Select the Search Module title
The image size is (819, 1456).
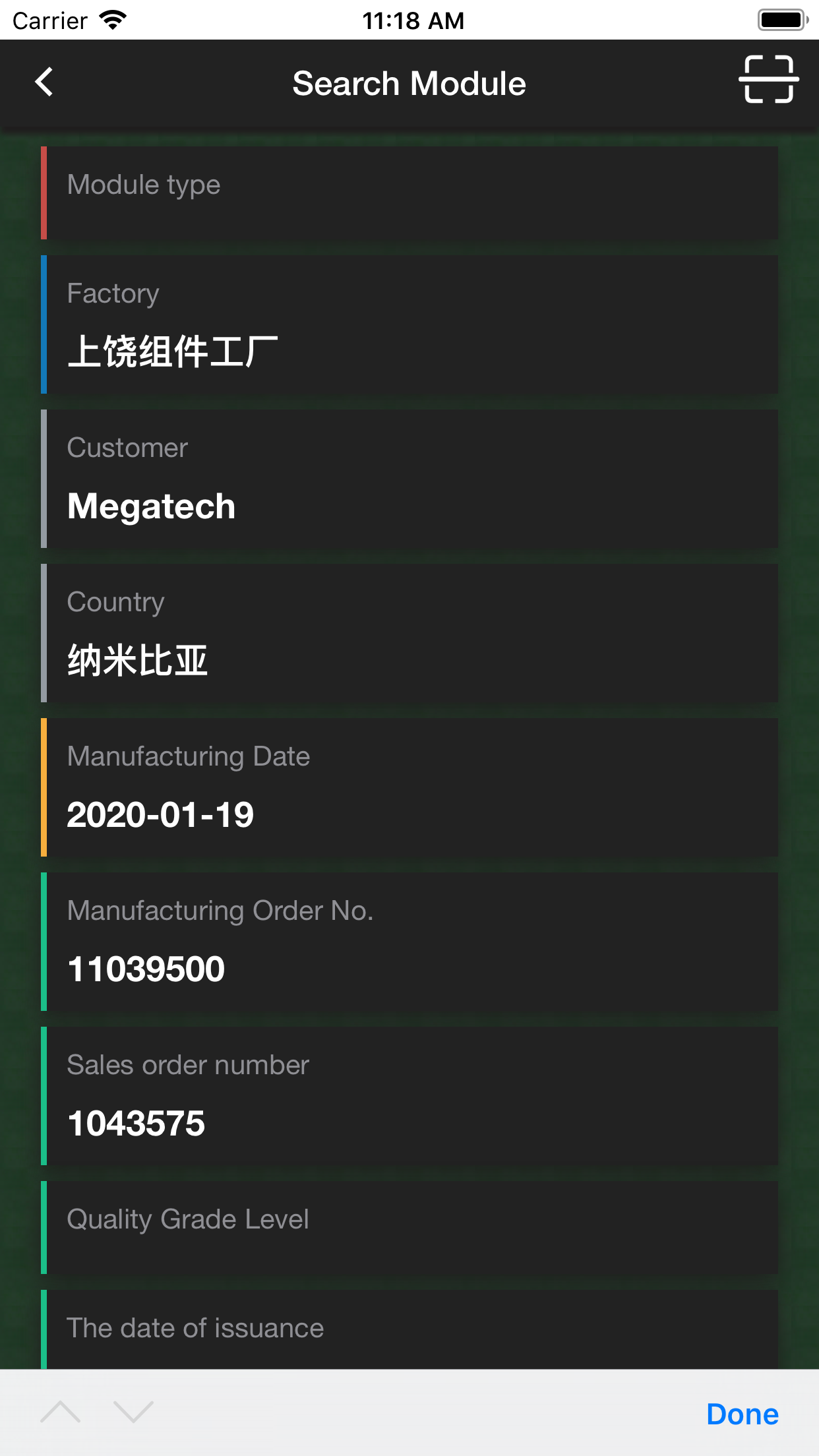point(408,83)
